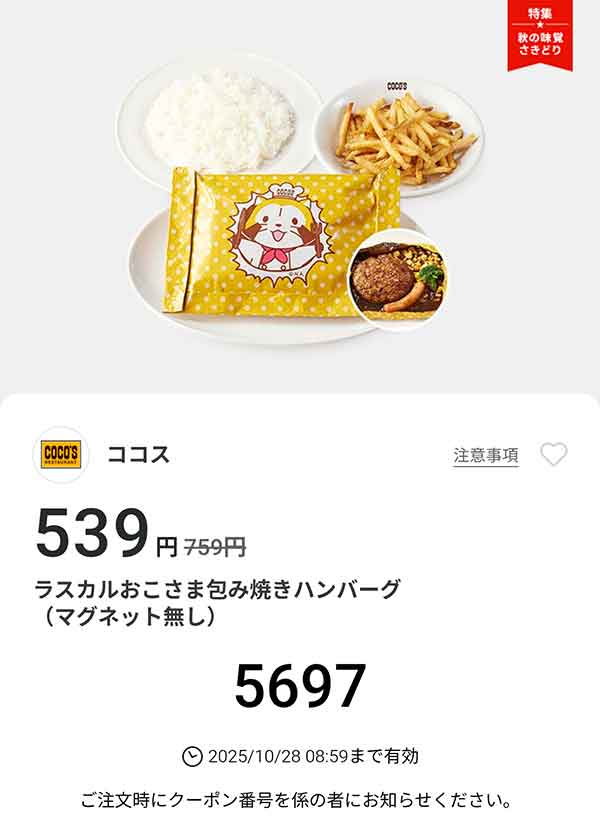Image resolution: width=600 pixels, height=840 pixels.
Task: Favorite this coupon with the heart icon
Action: click(553, 455)
